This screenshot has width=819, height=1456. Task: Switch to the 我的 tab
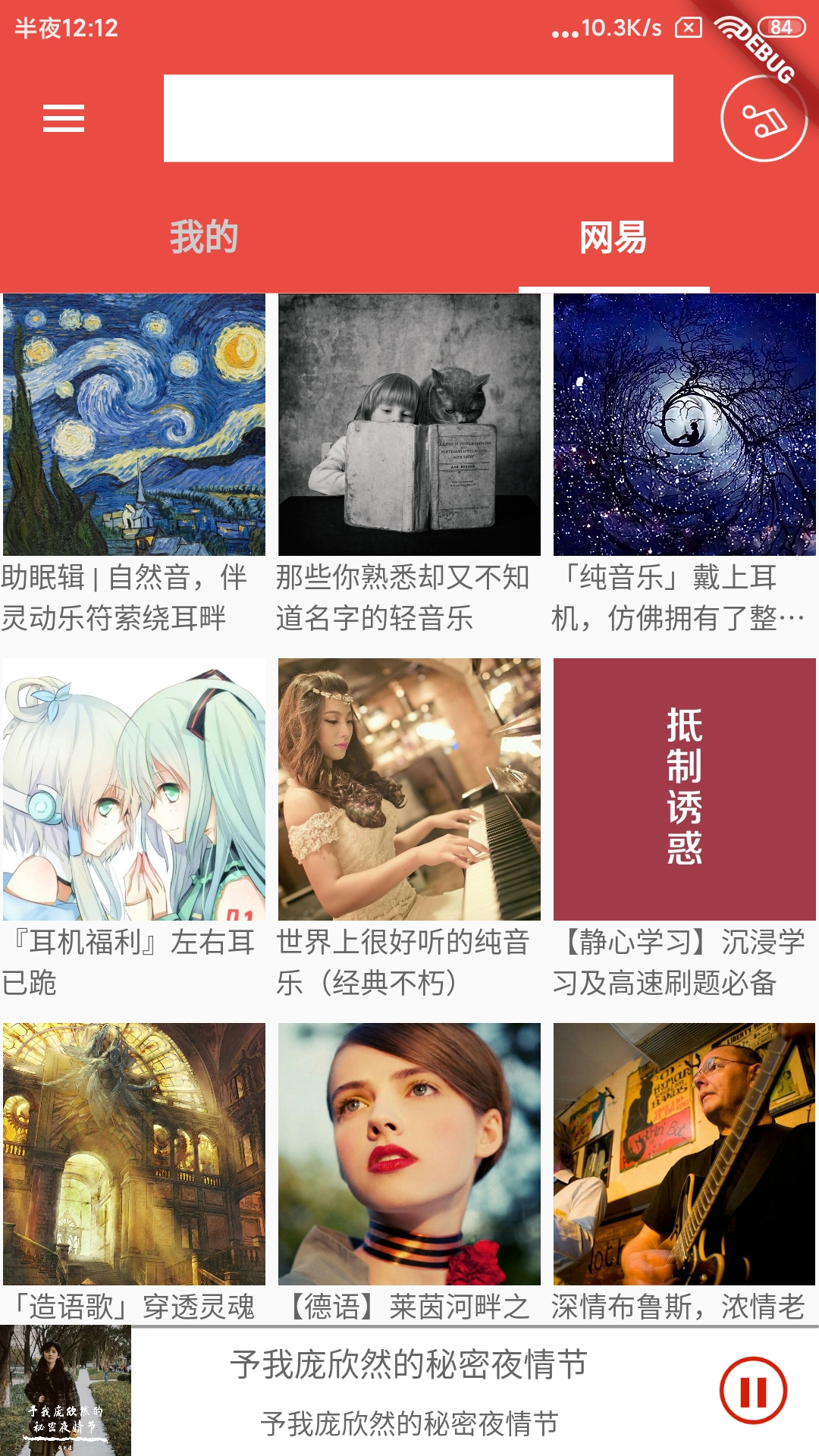204,237
